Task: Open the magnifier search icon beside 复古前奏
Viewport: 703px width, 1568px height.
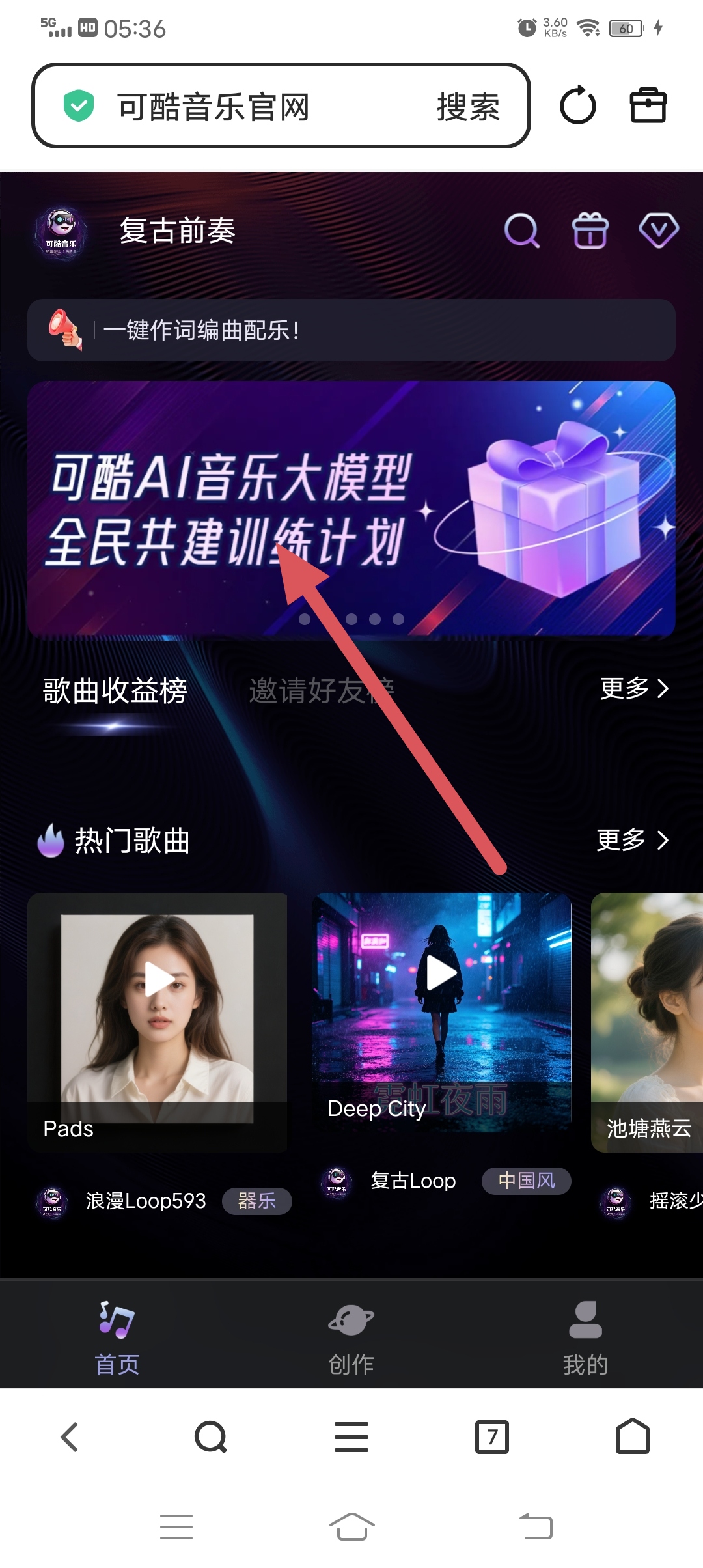Action: click(x=522, y=231)
